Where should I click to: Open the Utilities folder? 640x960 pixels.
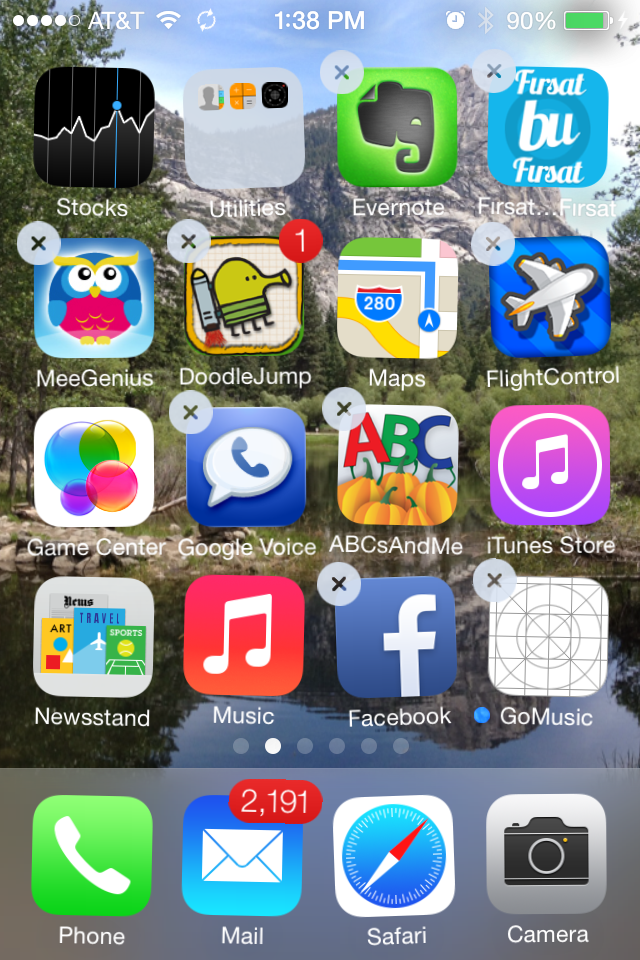click(x=245, y=128)
